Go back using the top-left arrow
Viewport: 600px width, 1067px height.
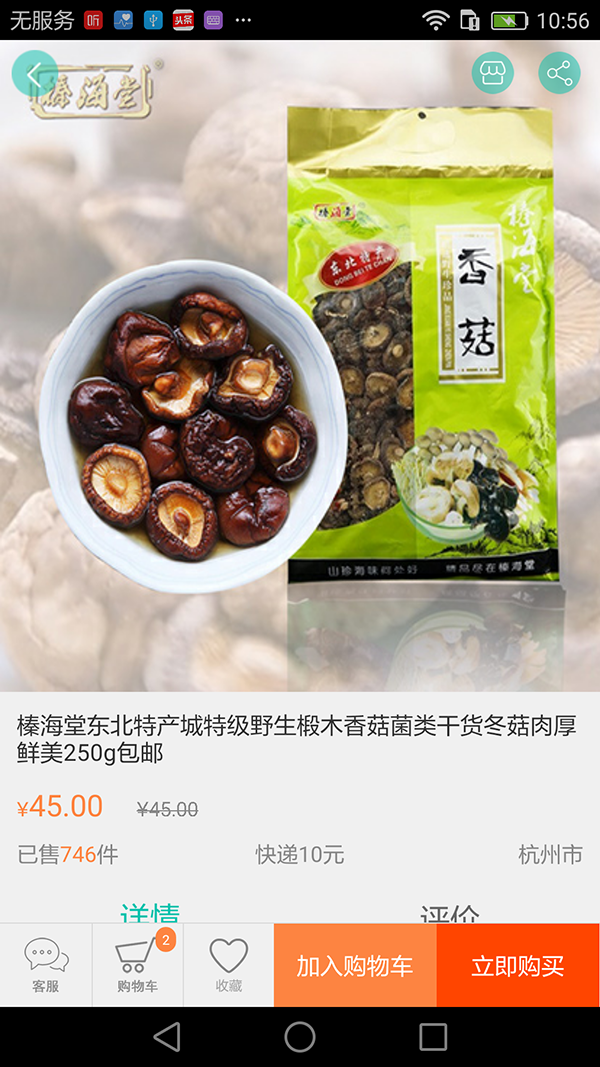[34, 73]
